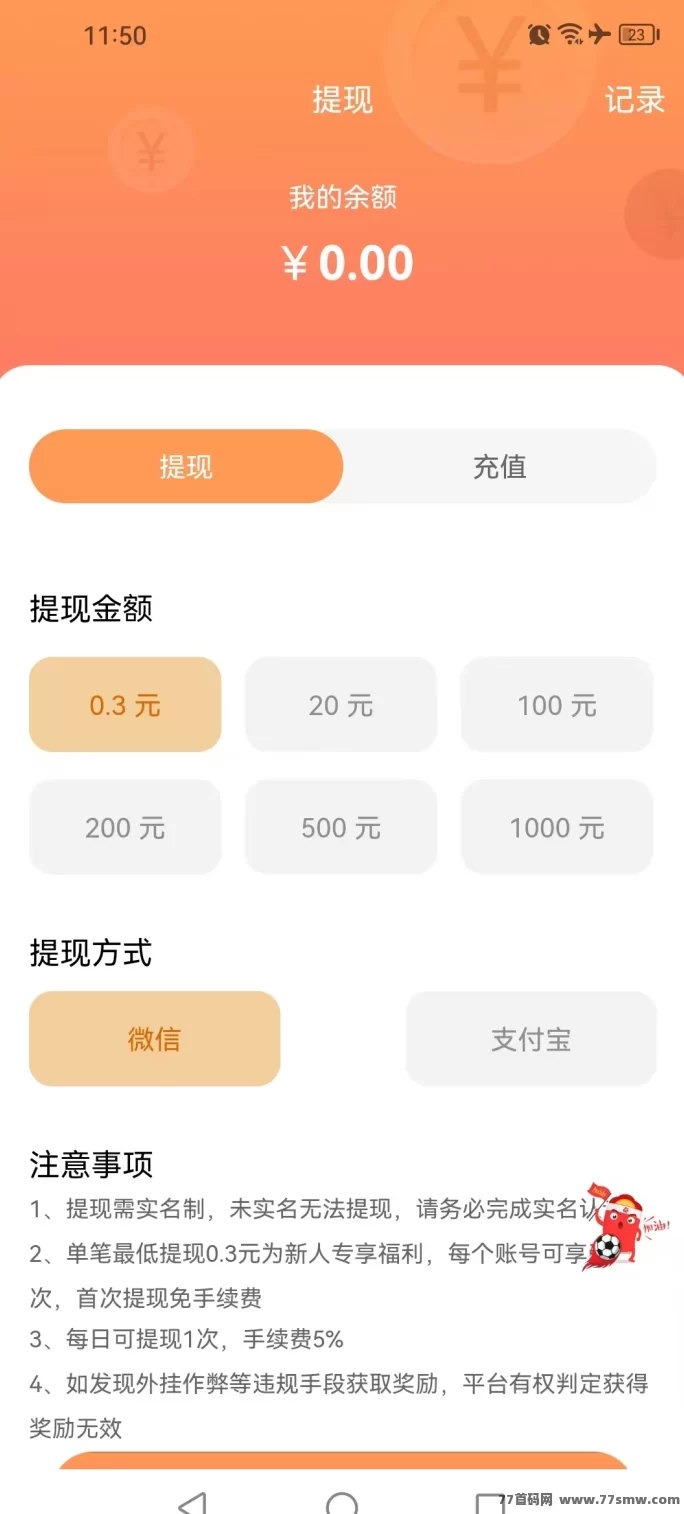Select 100 元 as withdrawal amount

click(557, 705)
